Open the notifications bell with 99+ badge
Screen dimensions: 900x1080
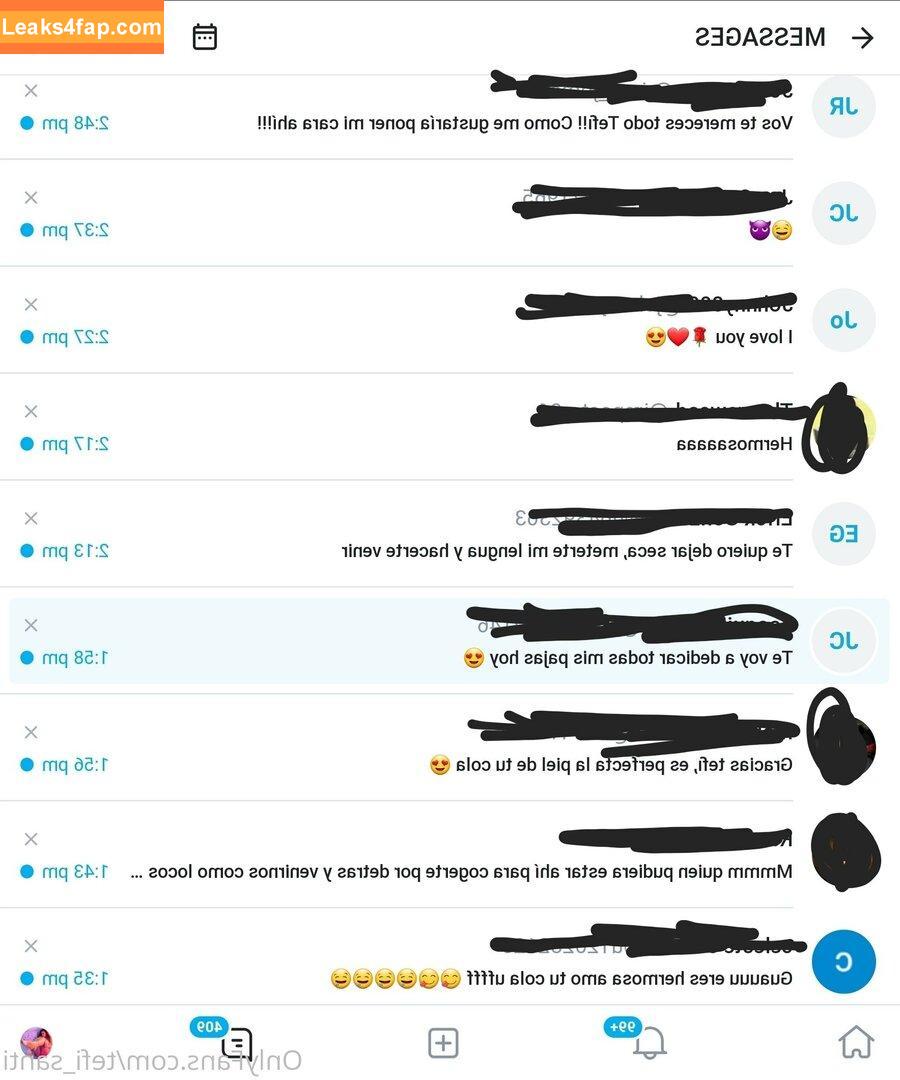pos(650,1043)
